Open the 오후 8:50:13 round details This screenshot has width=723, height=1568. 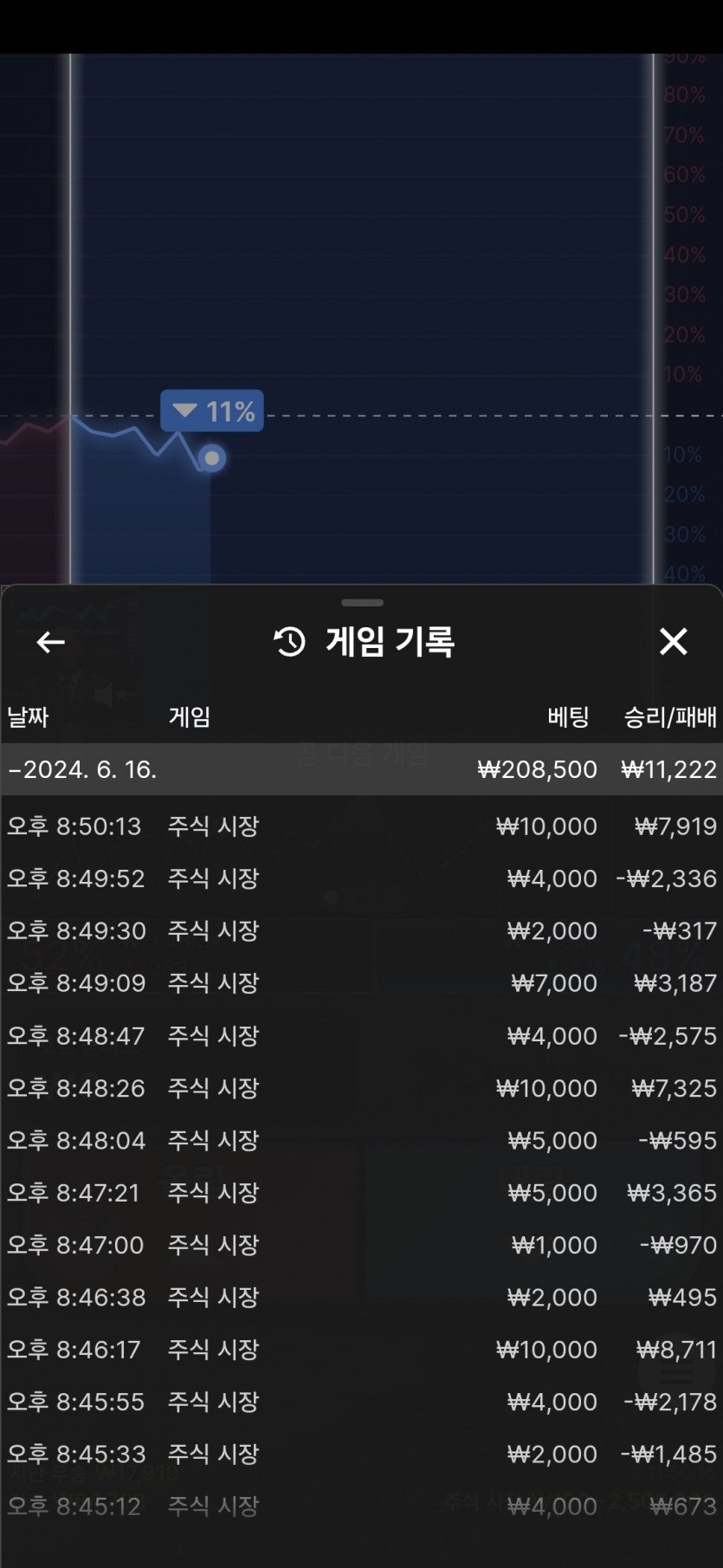361,826
